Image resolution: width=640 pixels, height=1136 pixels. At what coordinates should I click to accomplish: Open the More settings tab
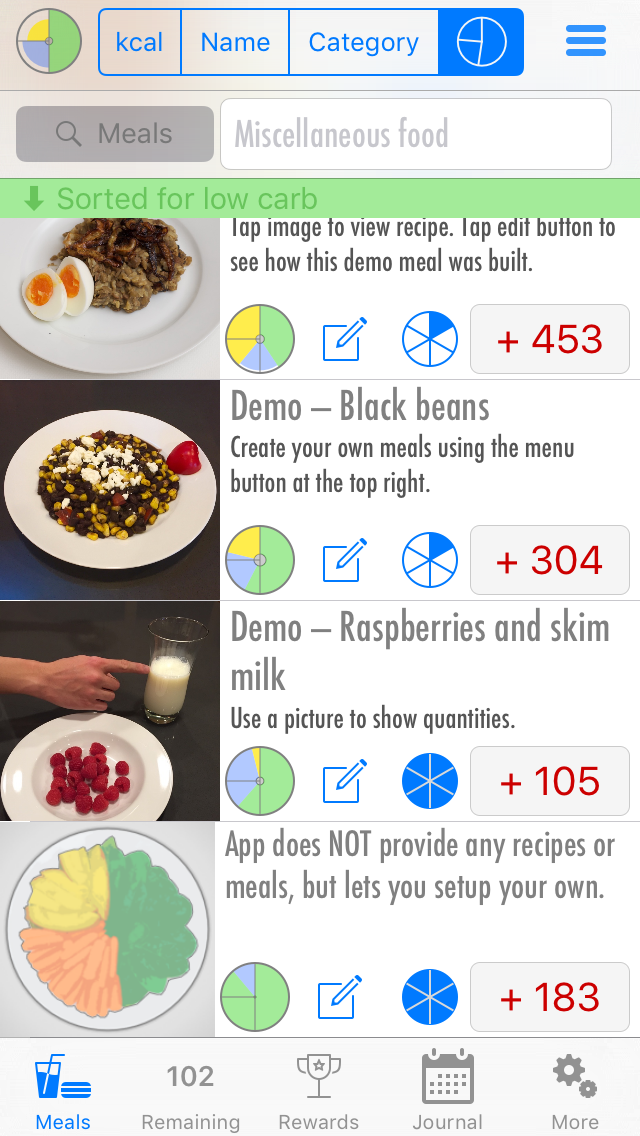tap(575, 1095)
